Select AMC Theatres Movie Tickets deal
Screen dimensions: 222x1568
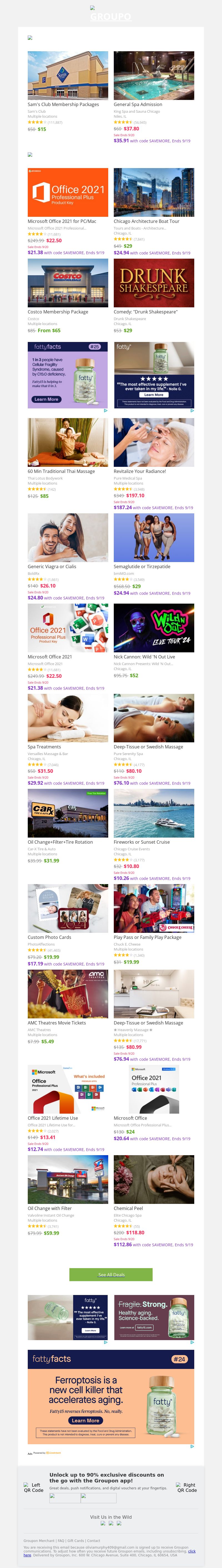[x=68, y=994]
